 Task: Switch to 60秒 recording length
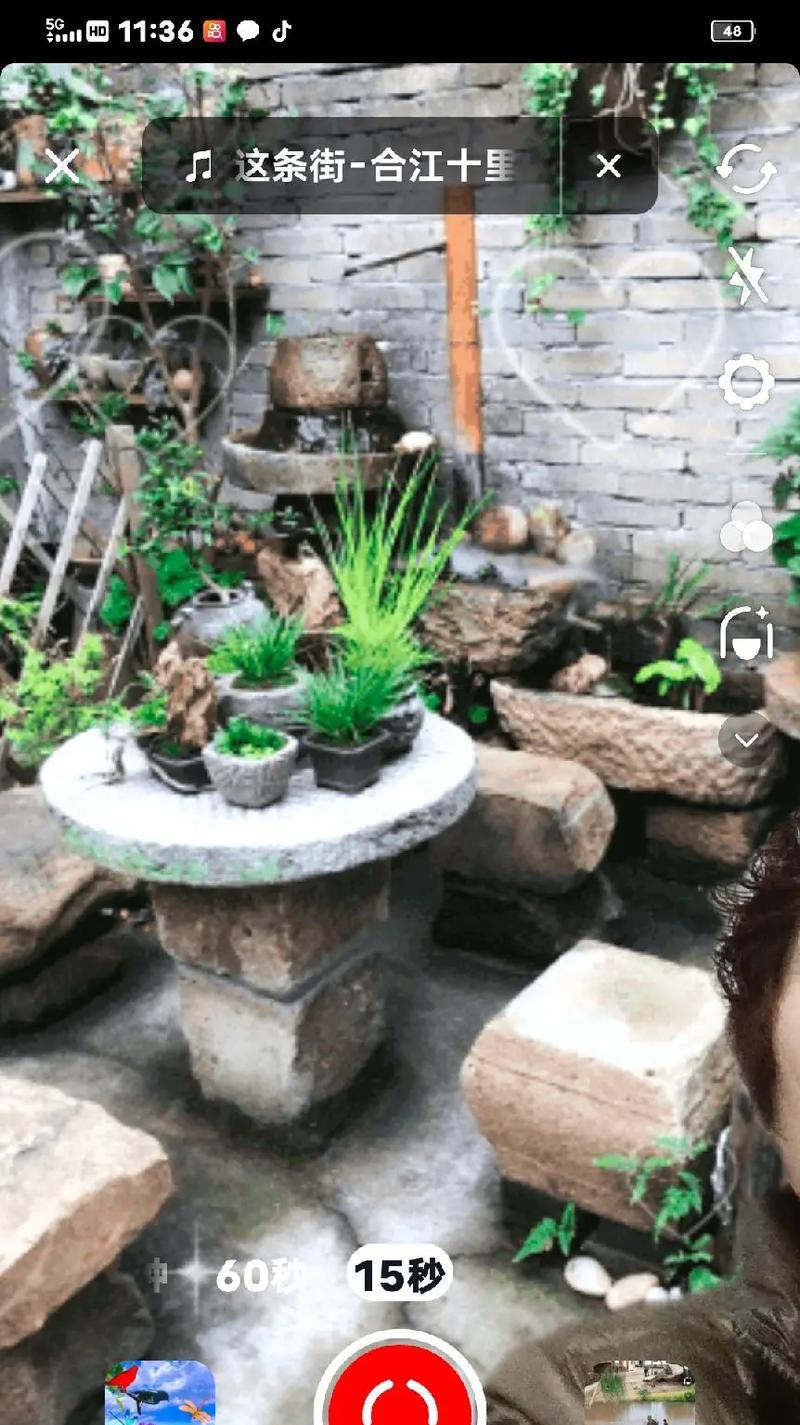(260, 1275)
